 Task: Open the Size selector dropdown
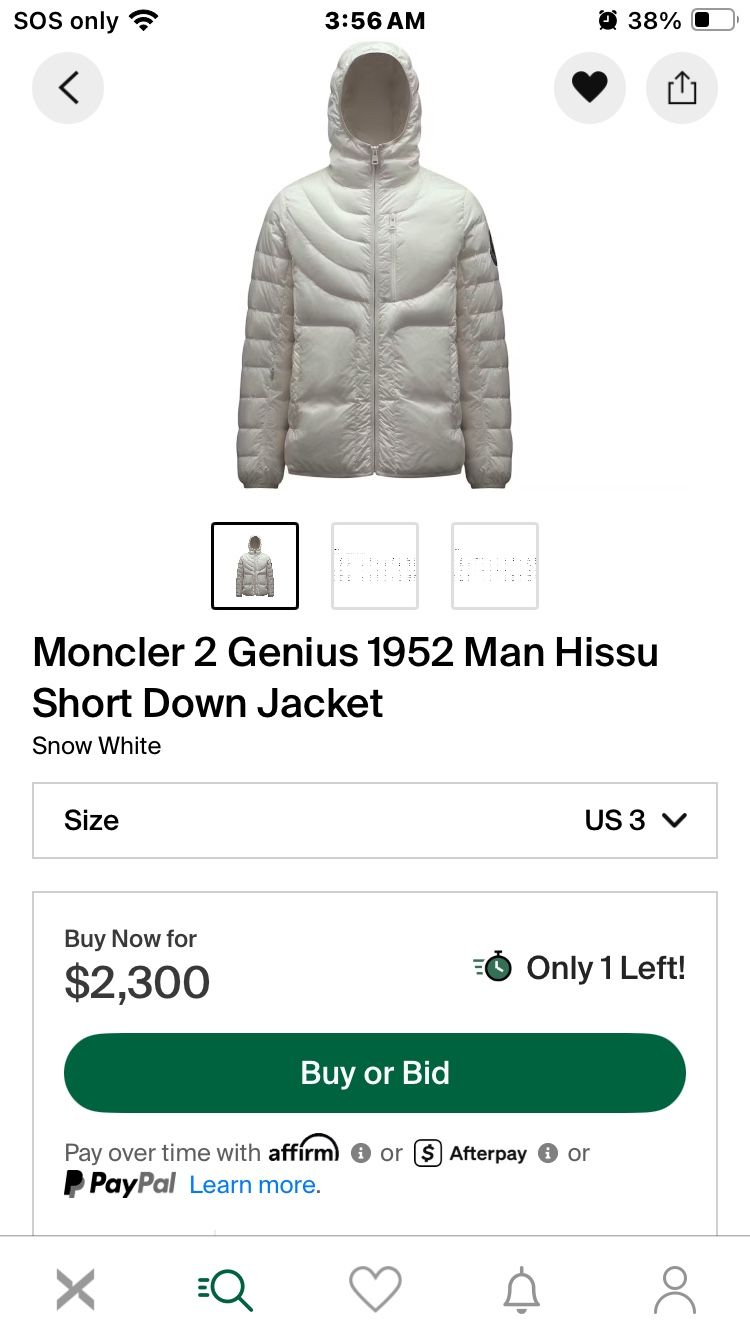(375, 820)
